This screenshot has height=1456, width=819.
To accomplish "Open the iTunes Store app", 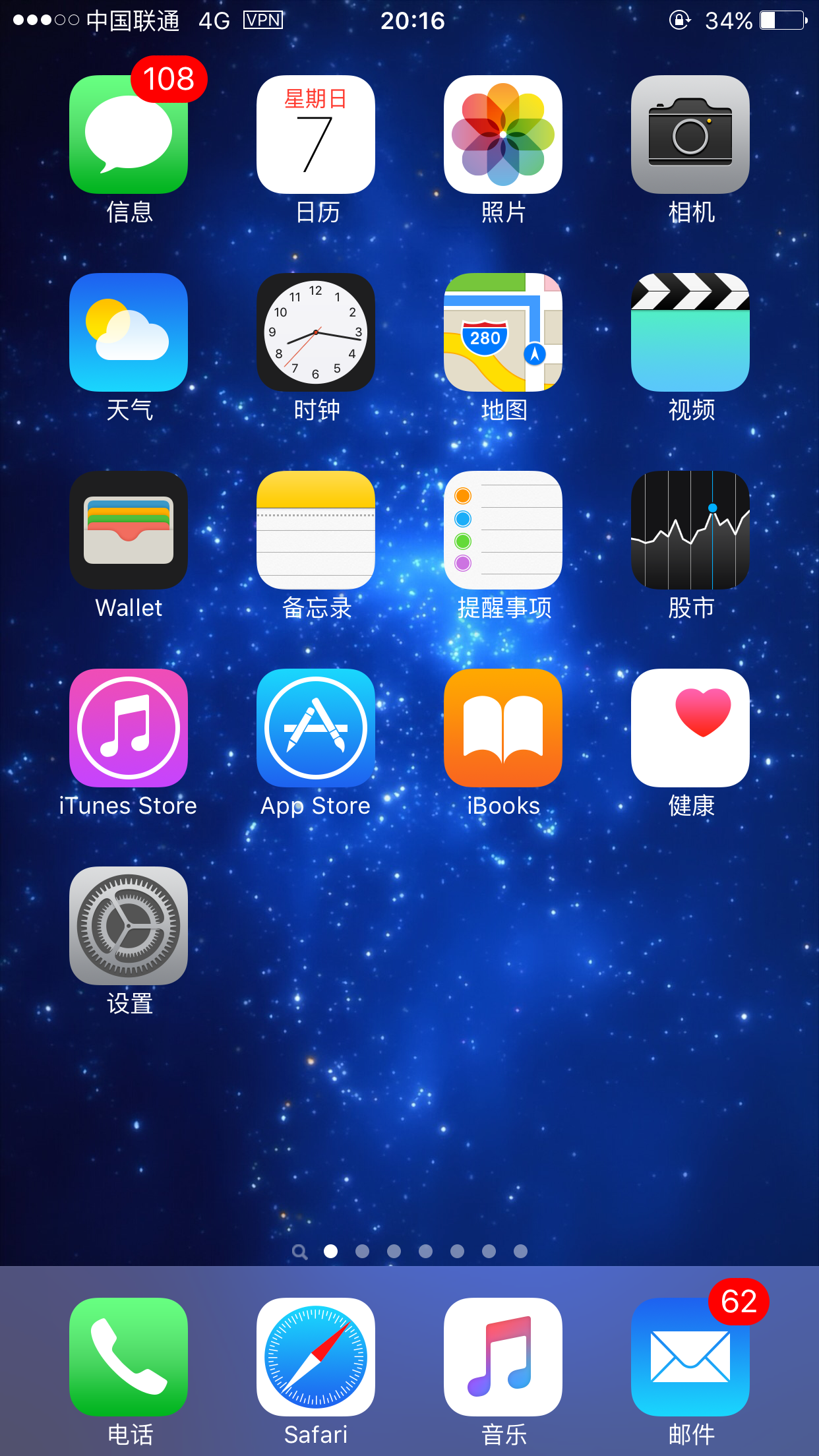I will point(129,728).
